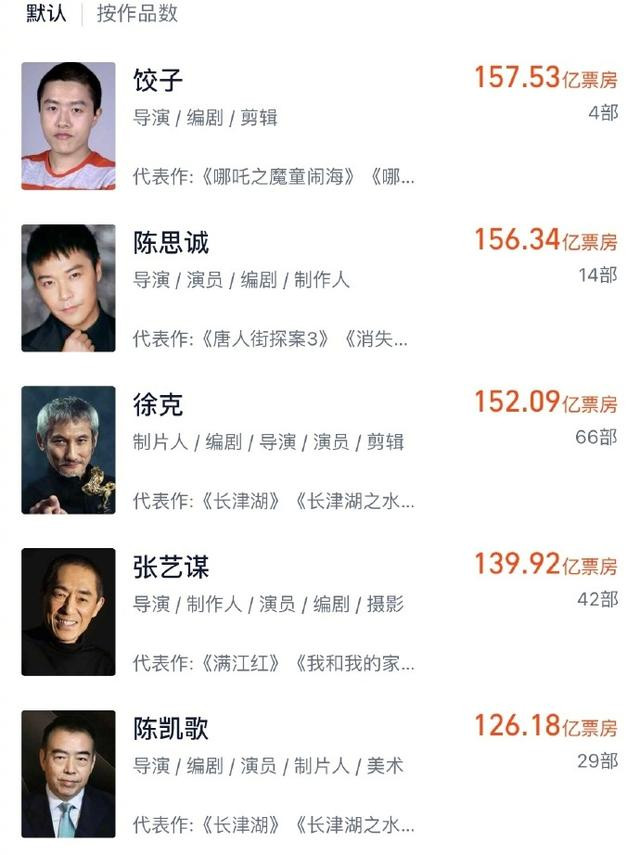The height and width of the screenshot is (855, 640).
Task: Select 张艺谋 from the list
Action: [171, 567]
